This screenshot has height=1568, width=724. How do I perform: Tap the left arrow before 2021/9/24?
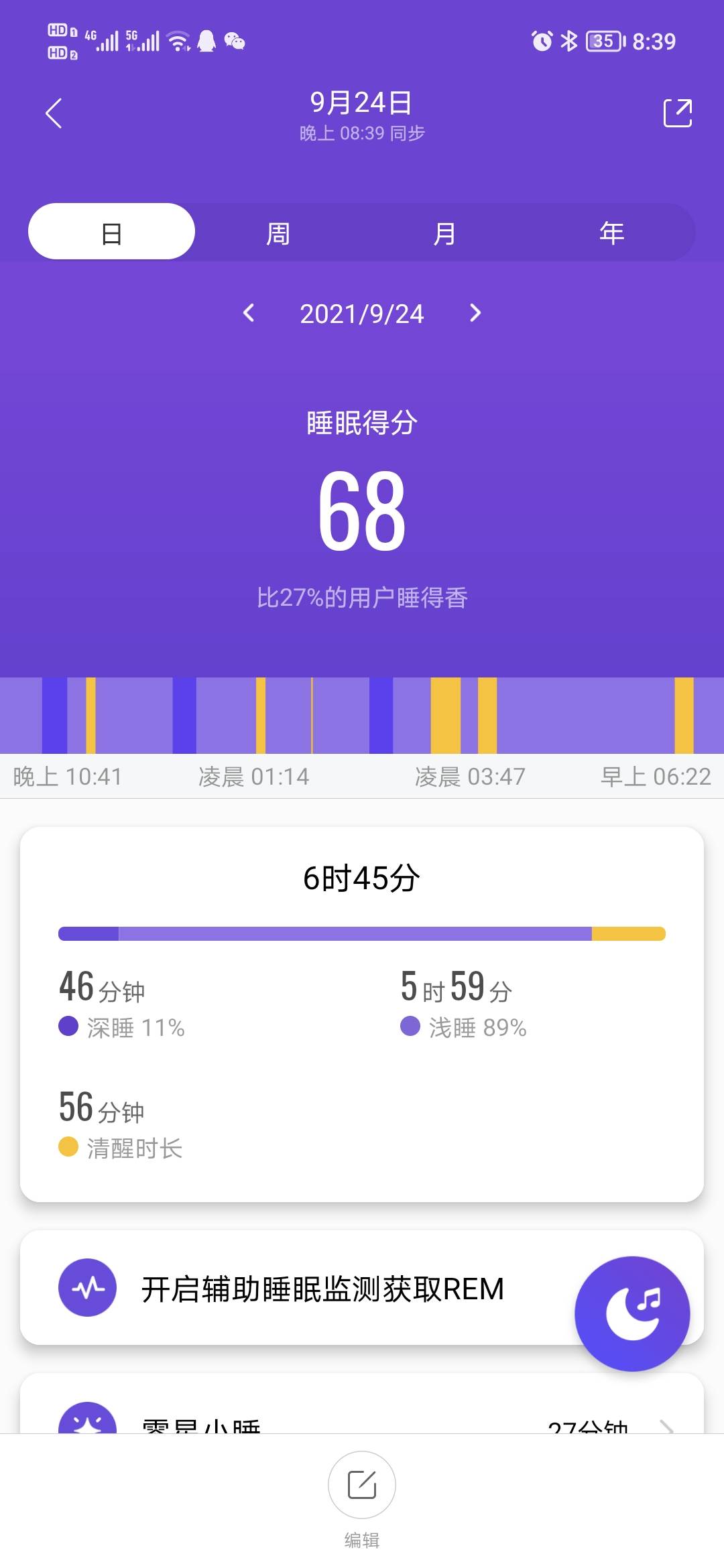click(x=249, y=314)
